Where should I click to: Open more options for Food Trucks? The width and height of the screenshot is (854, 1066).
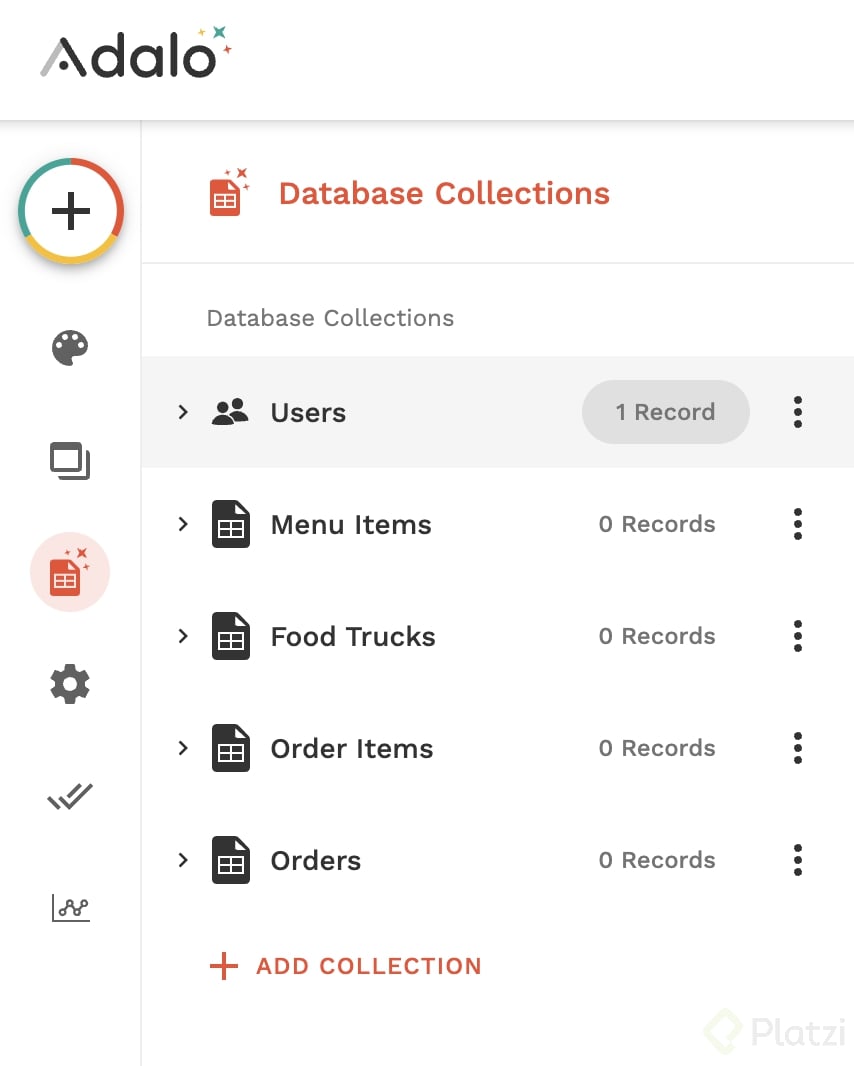coord(797,636)
